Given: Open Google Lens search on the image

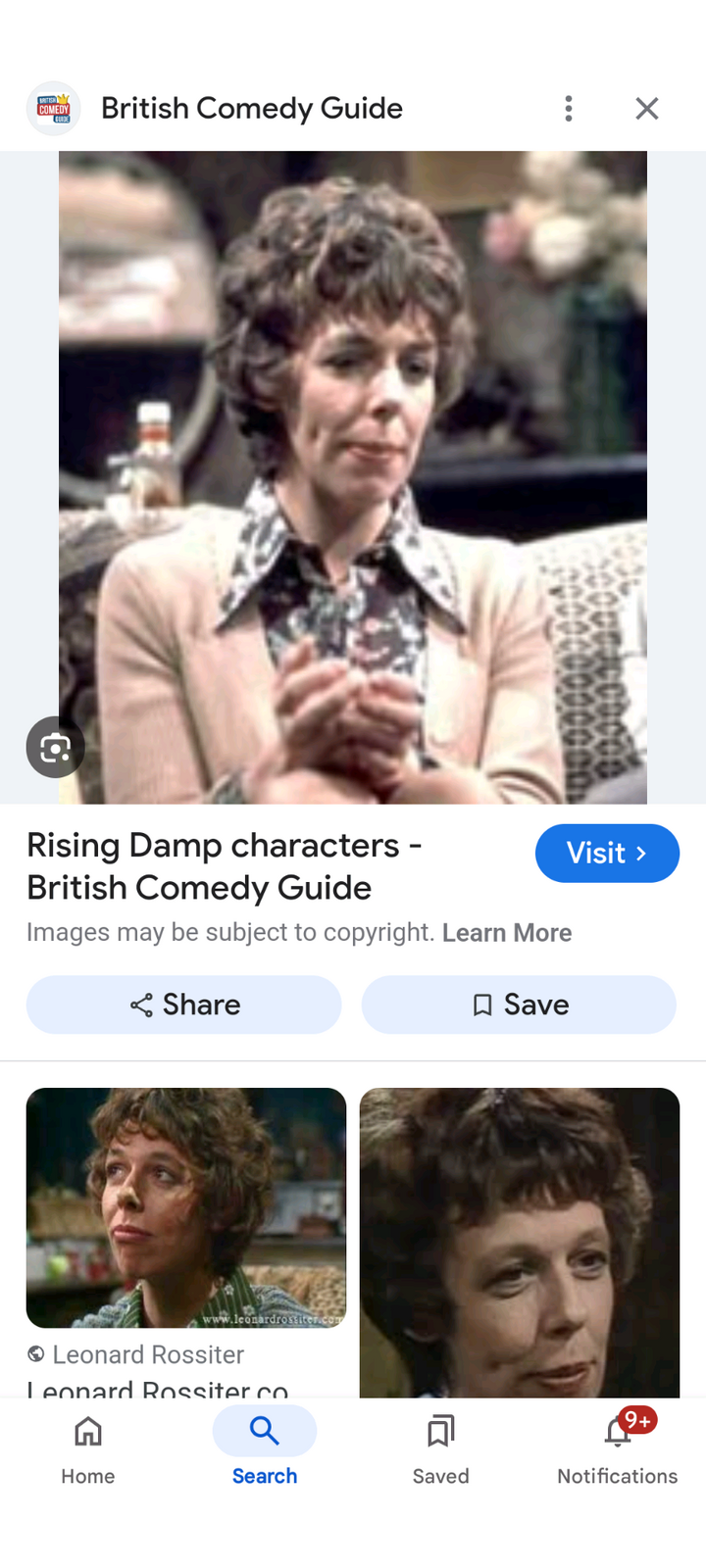Looking at the screenshot, I should coord(55,747).
